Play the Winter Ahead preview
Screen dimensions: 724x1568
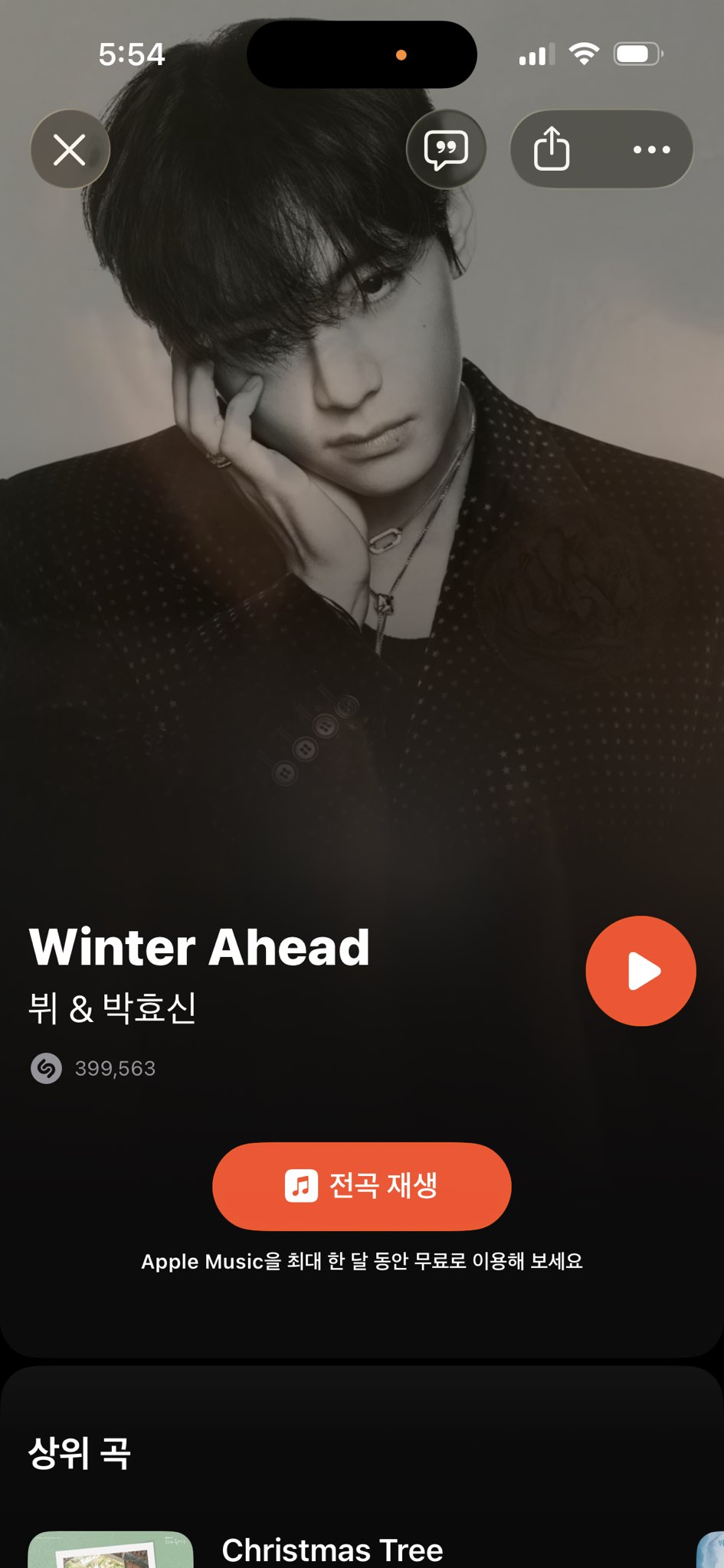pos(640,971)
